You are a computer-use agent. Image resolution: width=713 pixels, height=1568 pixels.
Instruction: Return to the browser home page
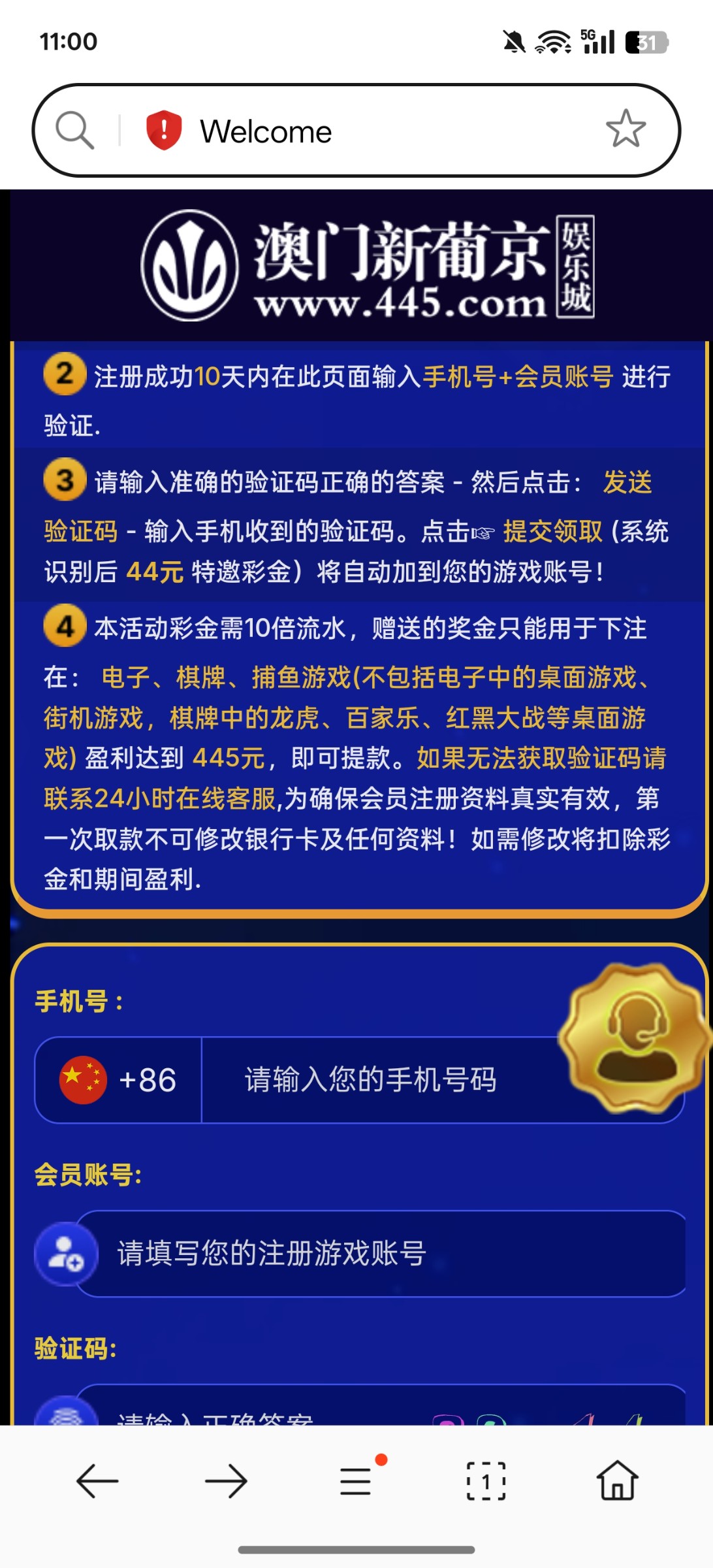click(x=617, y=1481)
